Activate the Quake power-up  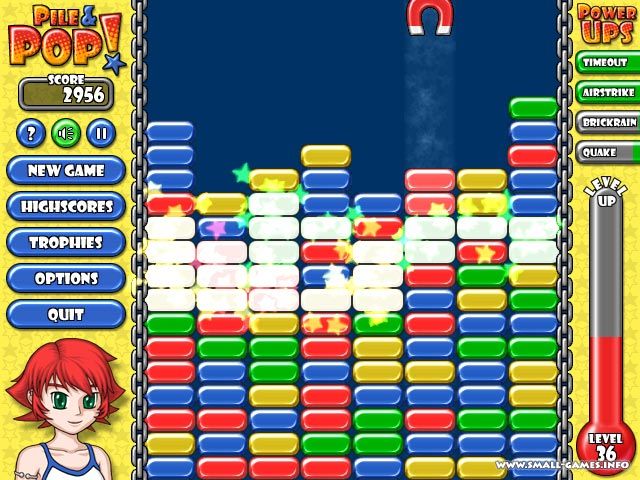607,152
